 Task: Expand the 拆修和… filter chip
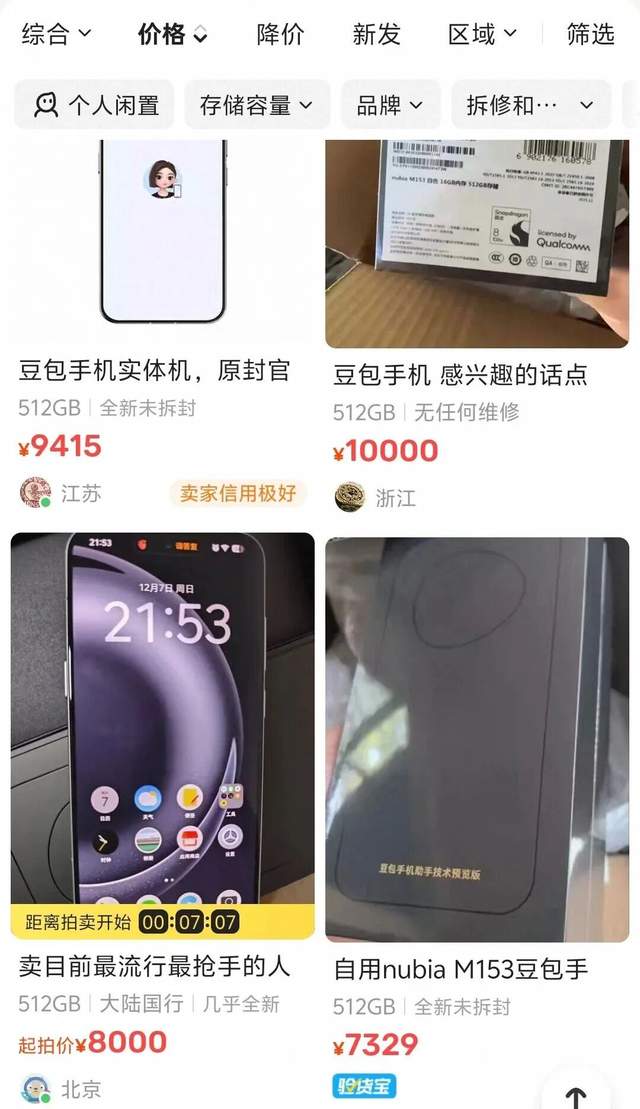[x=530, y=105]
